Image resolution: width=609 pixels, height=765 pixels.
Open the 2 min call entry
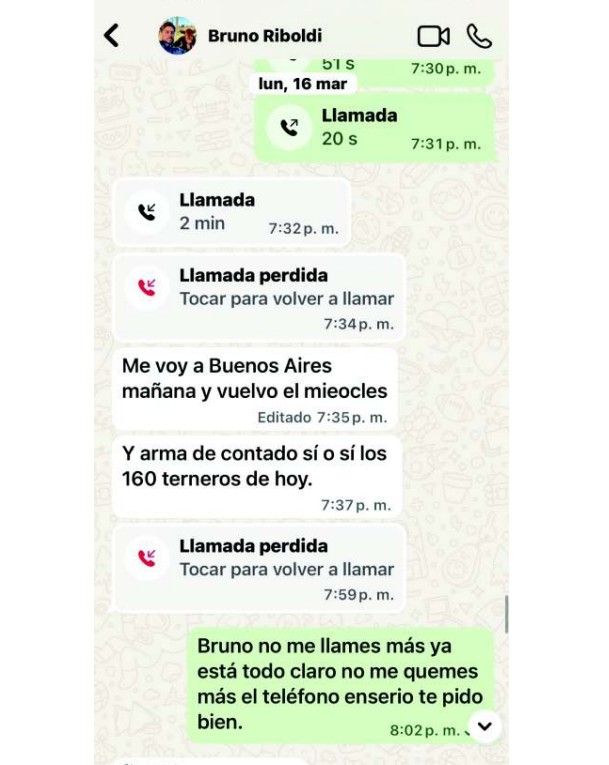[232, 212]
